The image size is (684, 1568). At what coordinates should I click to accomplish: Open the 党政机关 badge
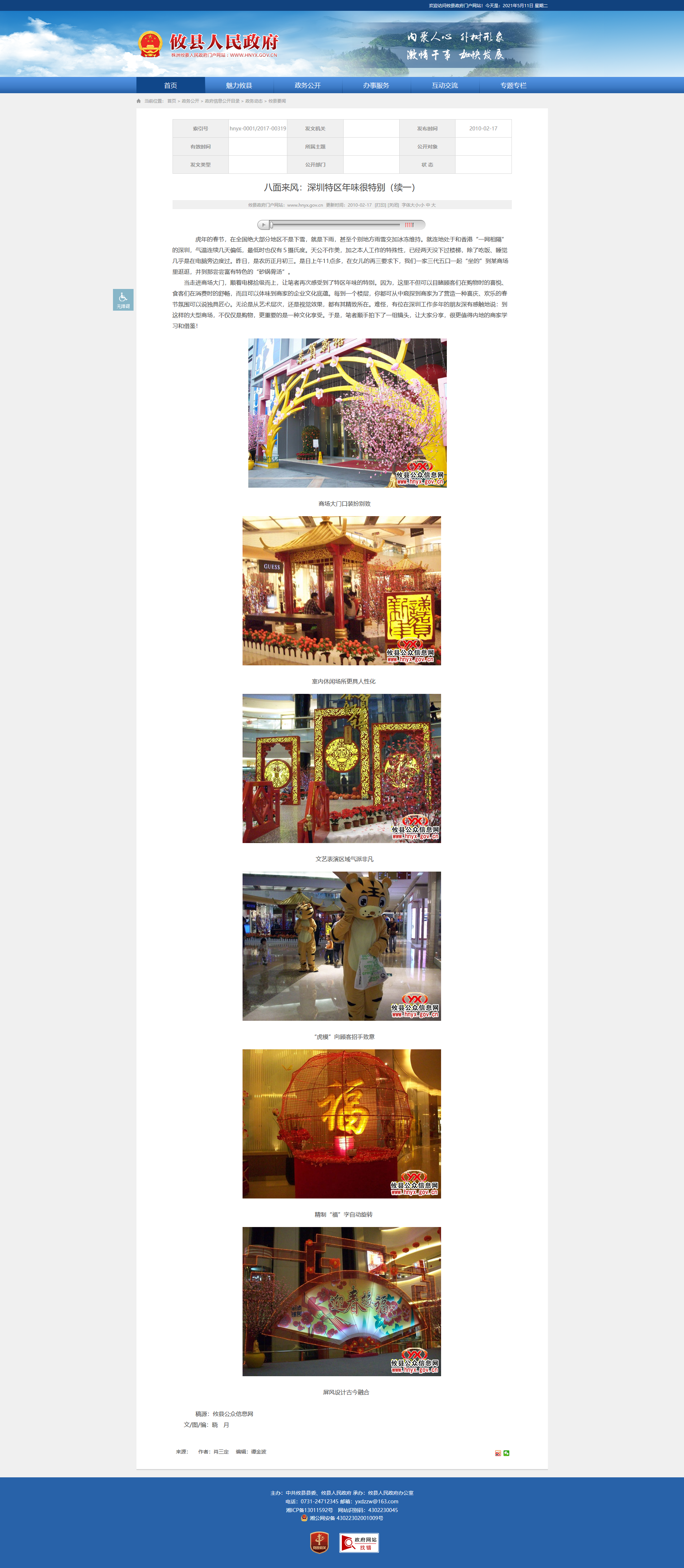[319, 1543]
